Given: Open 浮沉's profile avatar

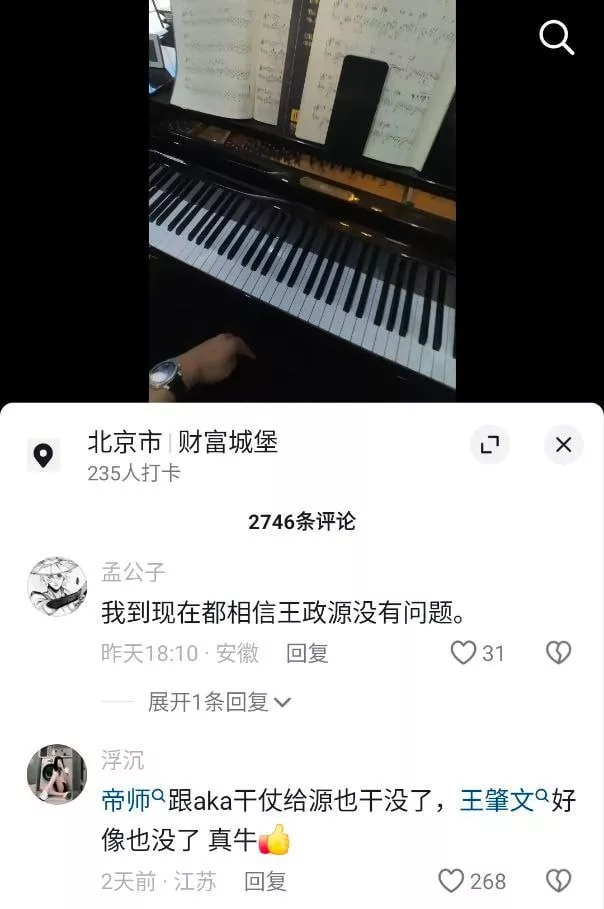Looking at the screenshot, I should (x=57, y=773).
